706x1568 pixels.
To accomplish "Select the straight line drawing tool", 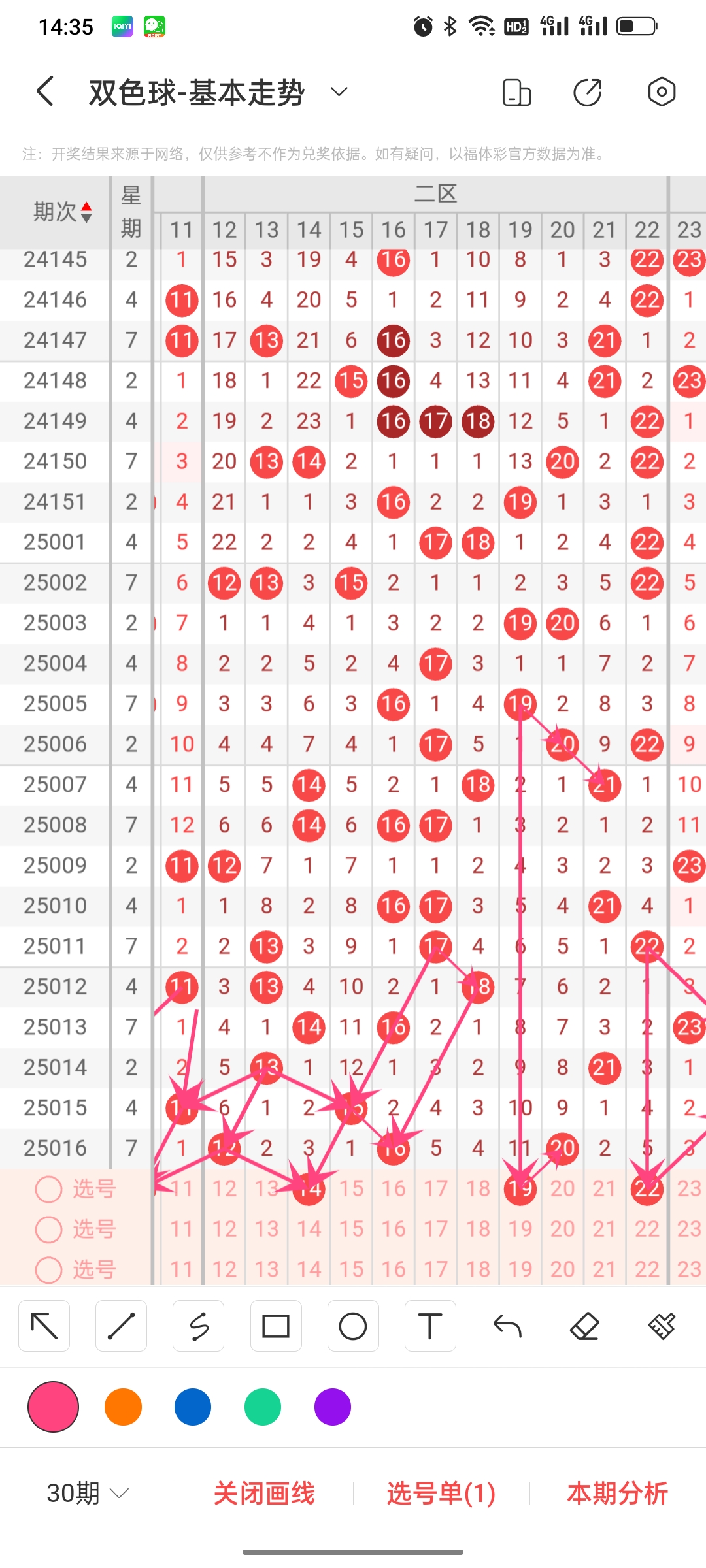I will pos(121,1326).
